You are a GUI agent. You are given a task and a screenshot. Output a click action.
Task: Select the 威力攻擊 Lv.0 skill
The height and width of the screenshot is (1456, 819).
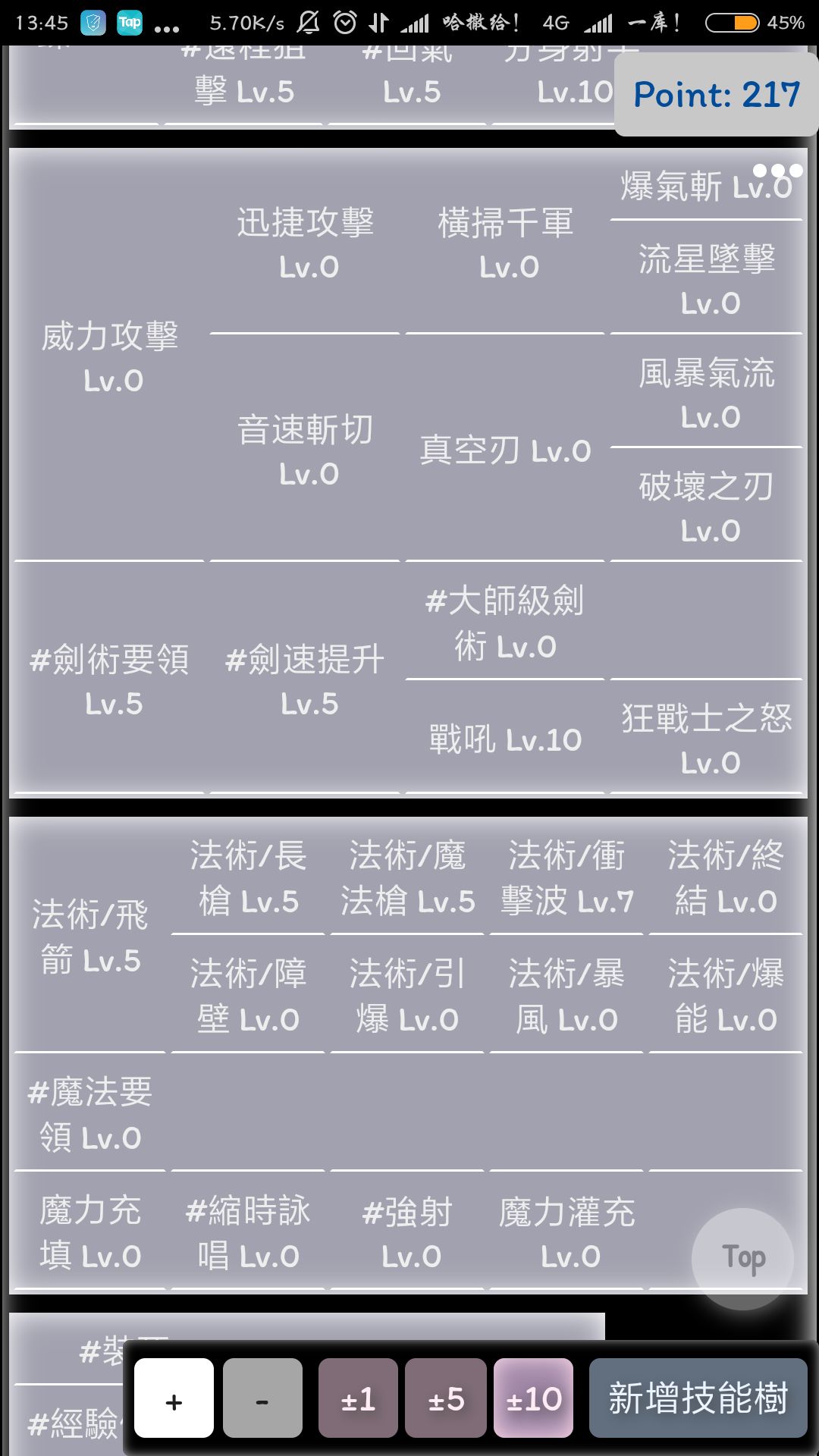tap(111, 359)
